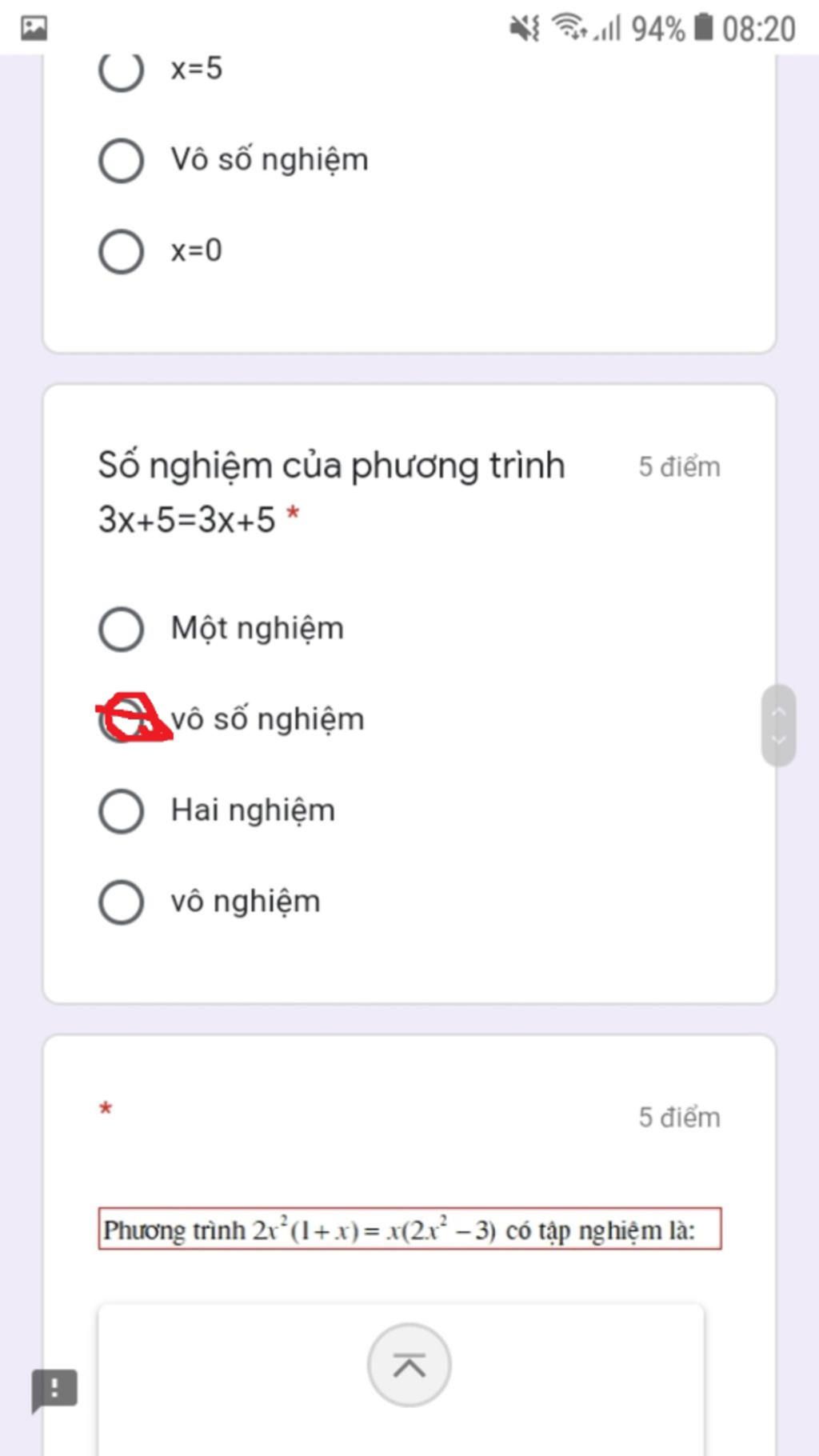
Task: Choose "vô số nghiệm" for 3x+5=3x+5
Action: click(122, 719)
